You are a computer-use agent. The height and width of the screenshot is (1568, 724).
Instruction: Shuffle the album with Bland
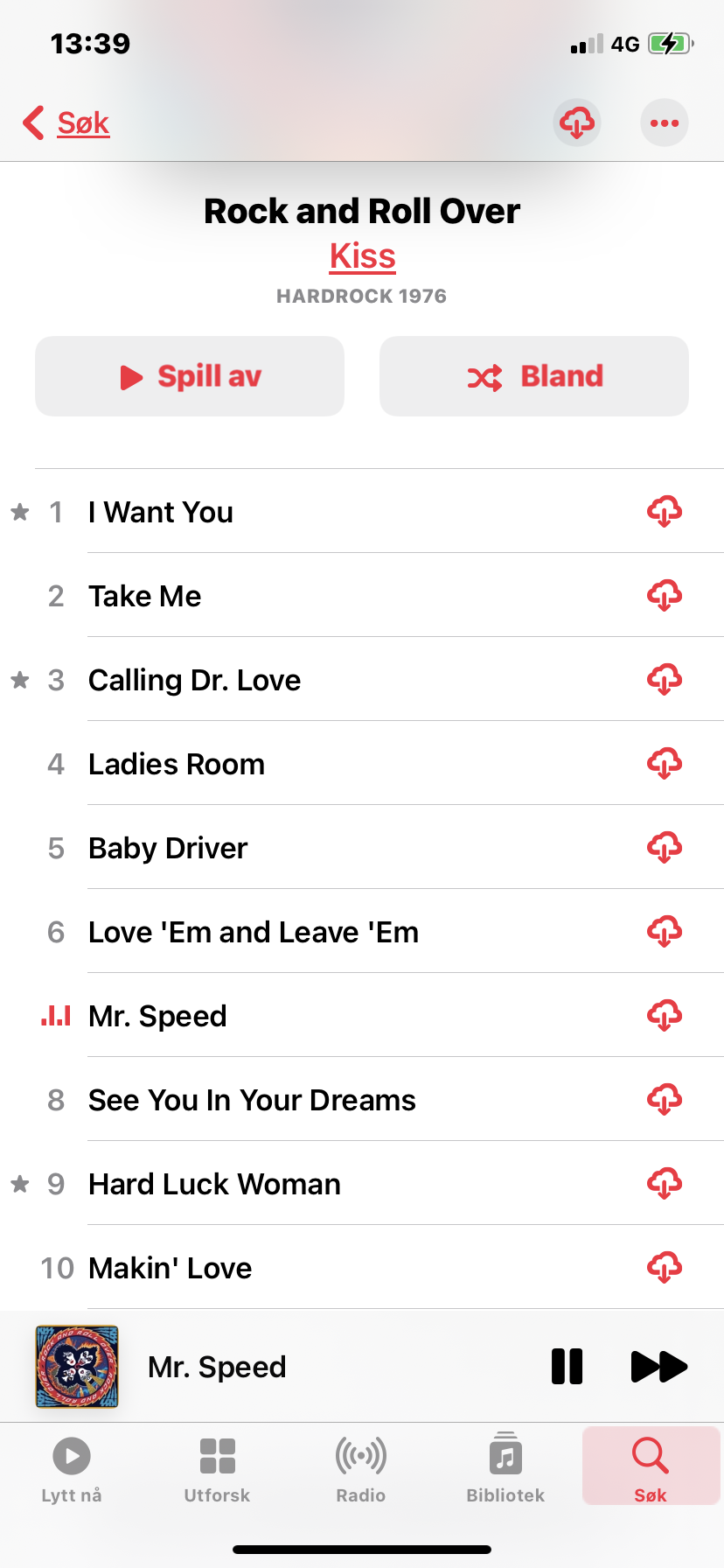[534, 376]
